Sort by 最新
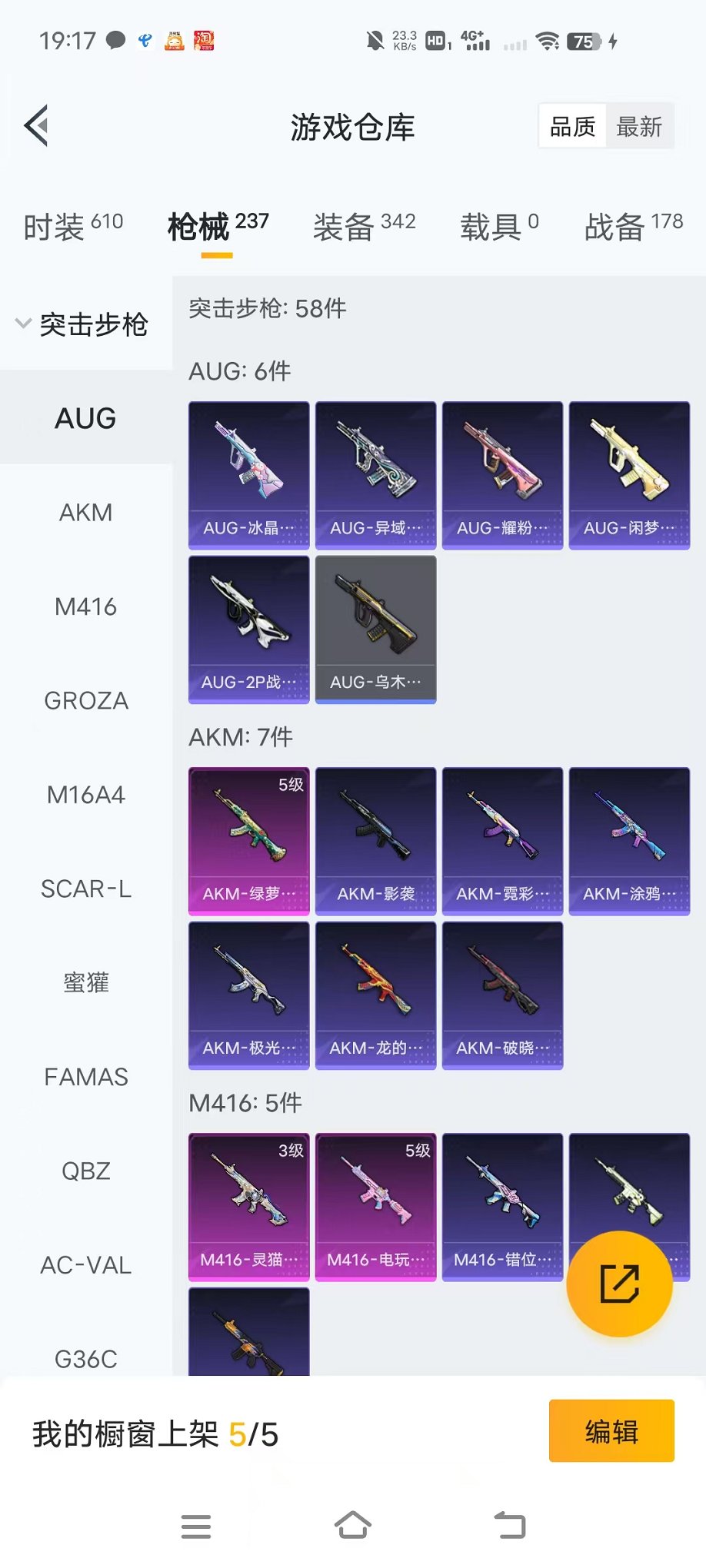 (x=638, y=127)
